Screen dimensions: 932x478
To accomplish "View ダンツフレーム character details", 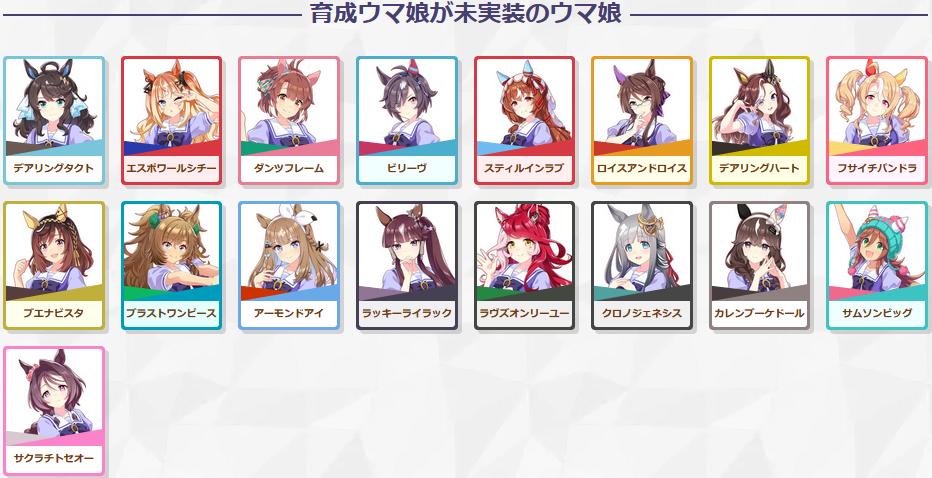I will 289,120.
